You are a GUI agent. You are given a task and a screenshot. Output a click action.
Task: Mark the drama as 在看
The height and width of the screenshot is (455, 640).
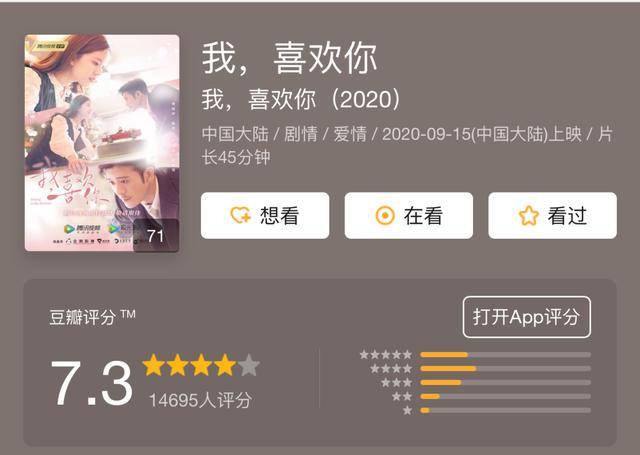(x=408, y=216)
